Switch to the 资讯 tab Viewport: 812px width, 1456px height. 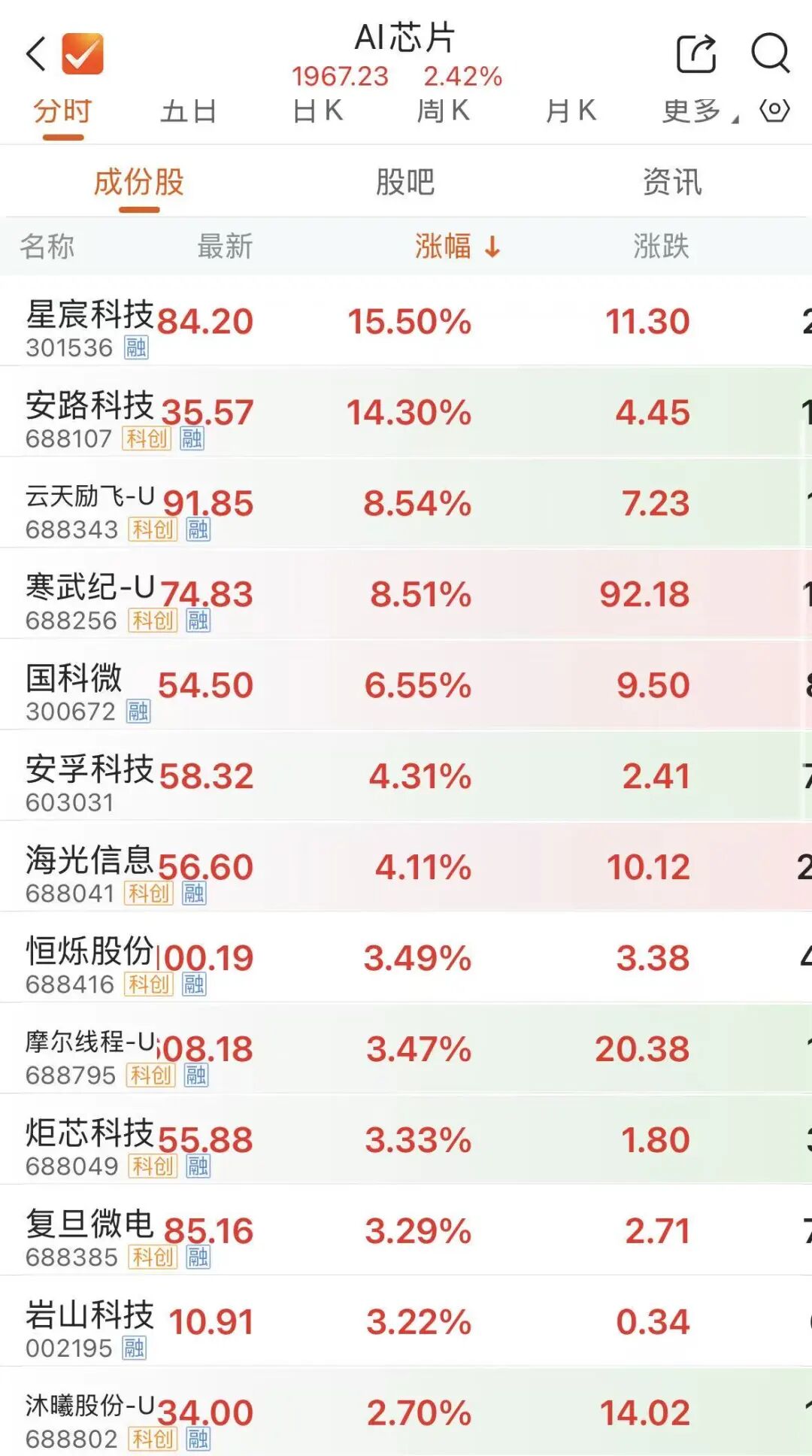click(673, 180)
